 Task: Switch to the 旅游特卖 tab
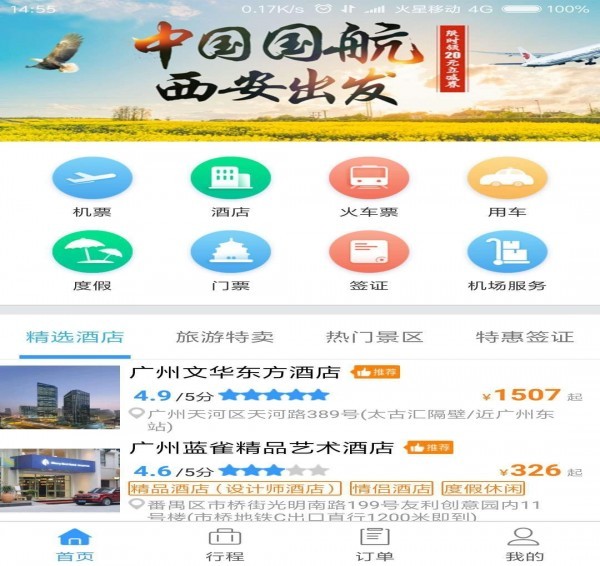point(225,337)
